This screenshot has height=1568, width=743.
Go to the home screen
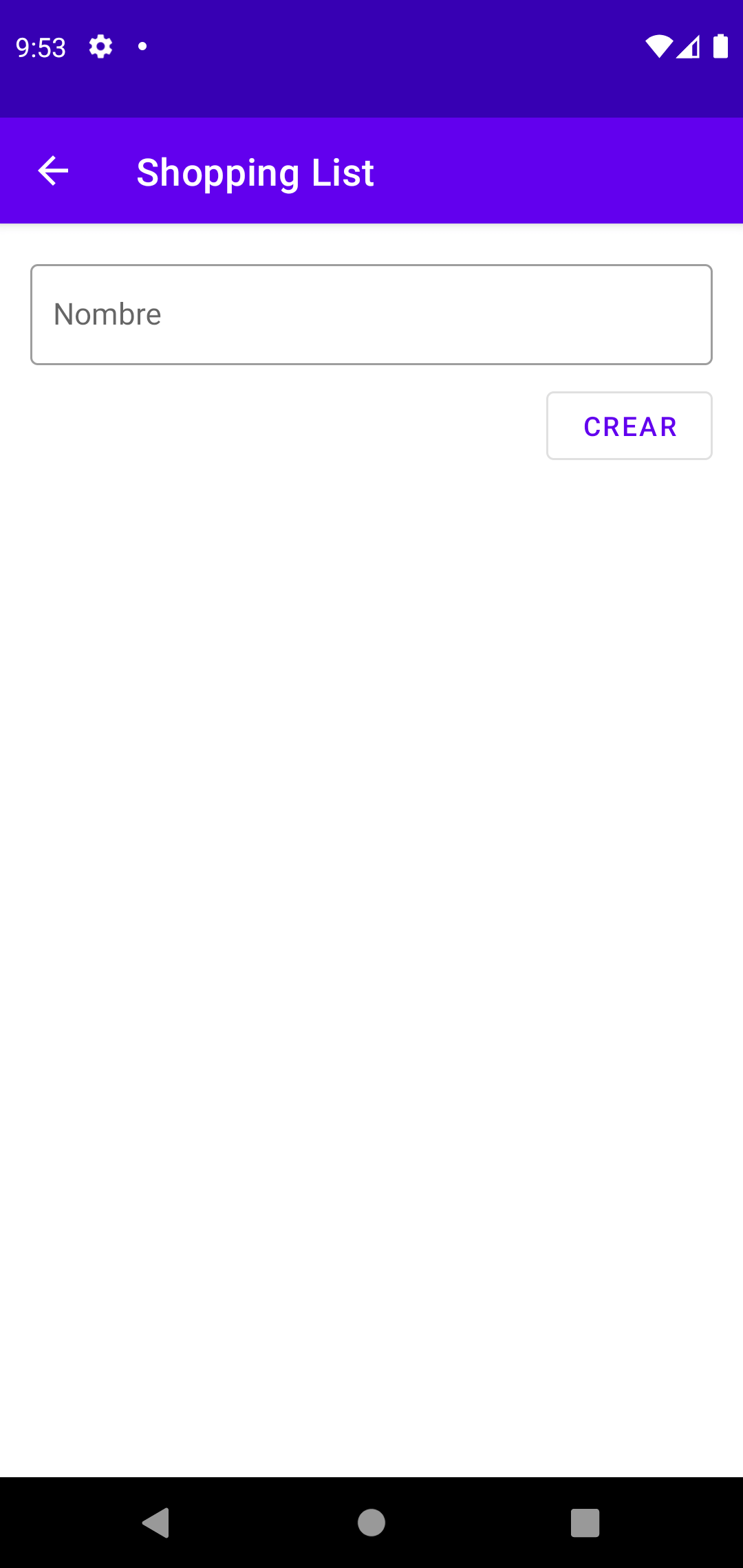pos(371,1523)
